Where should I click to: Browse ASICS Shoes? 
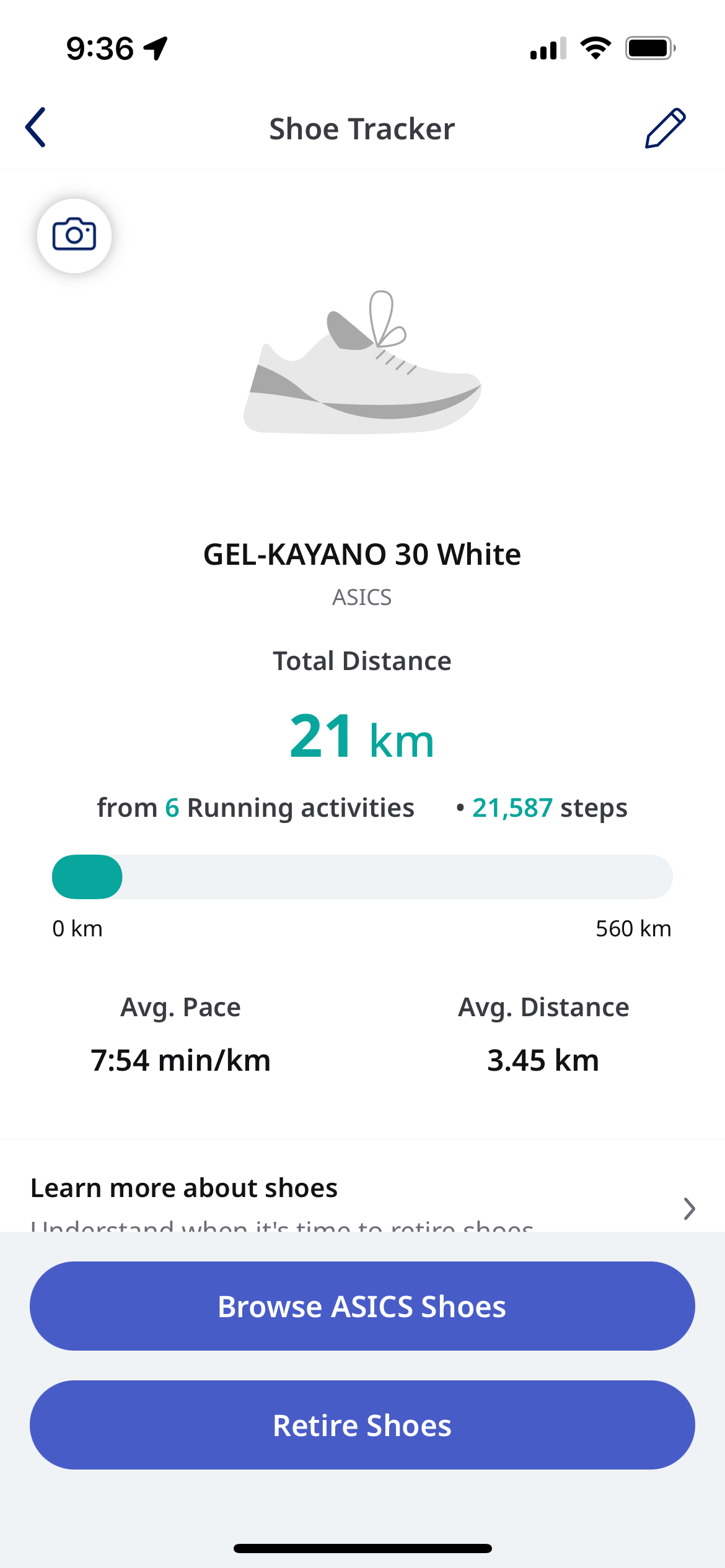362,1306
